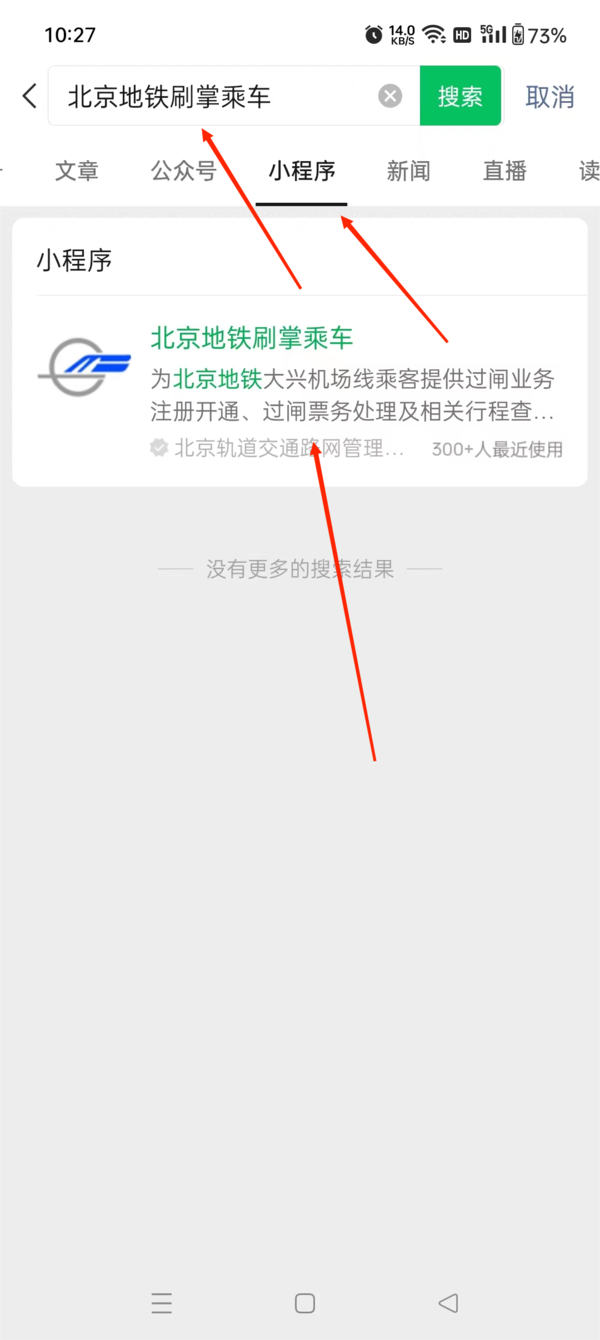Switch to the 公众号 tab
Screen dimensions: 600x1340
[183, 171]
